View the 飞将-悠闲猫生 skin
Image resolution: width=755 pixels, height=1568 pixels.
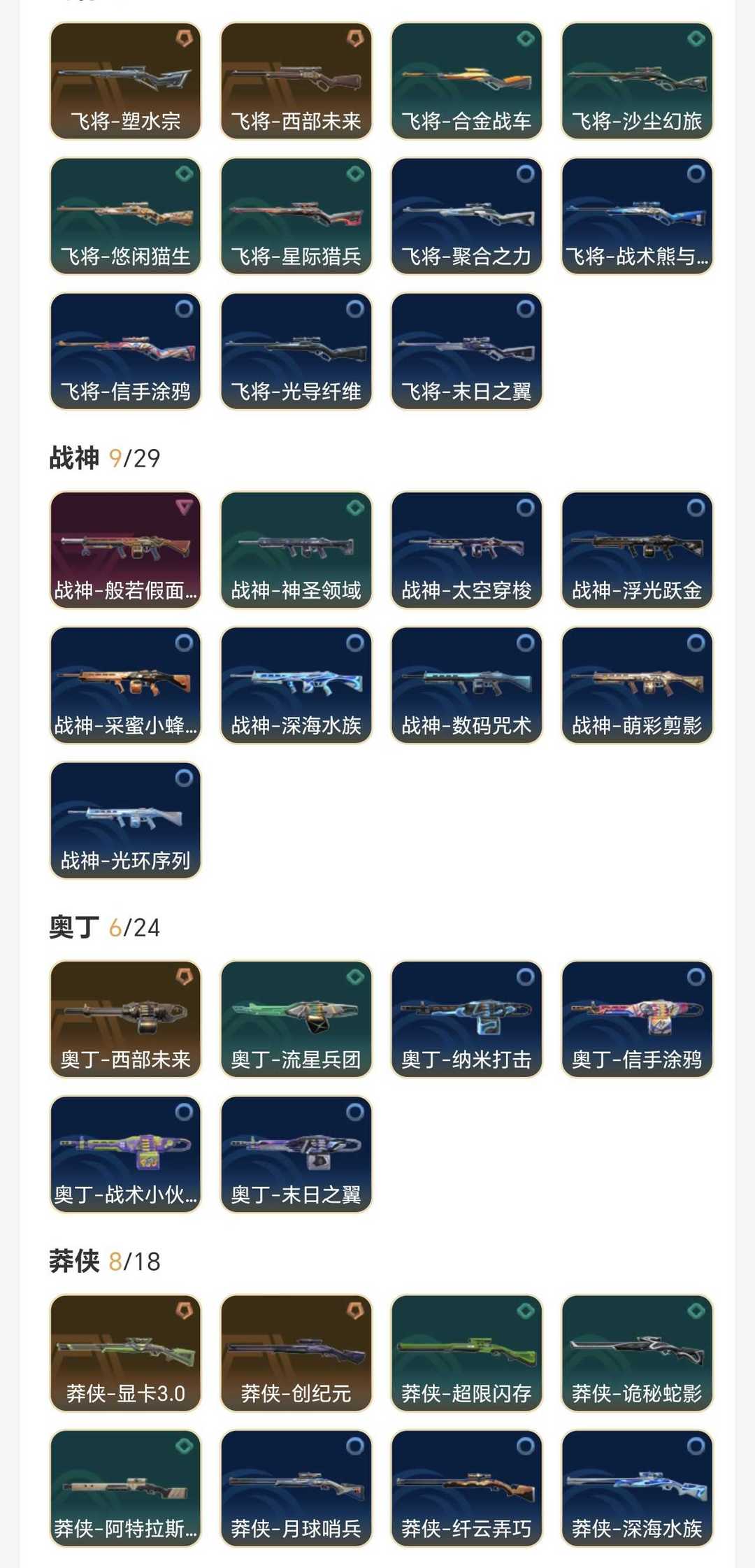tap(126, 216)
